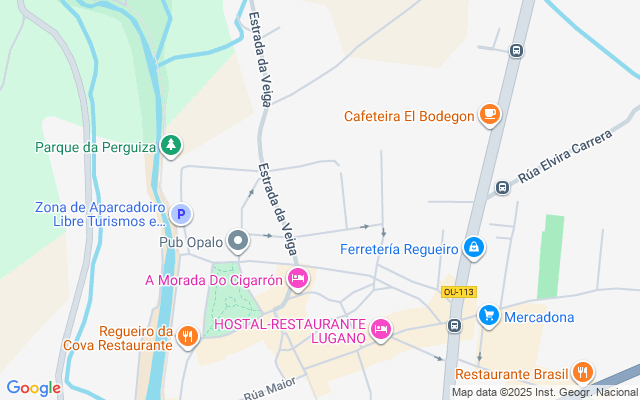
Task: Open the Restaurante Brasil pin
Action: pos(582,372)
